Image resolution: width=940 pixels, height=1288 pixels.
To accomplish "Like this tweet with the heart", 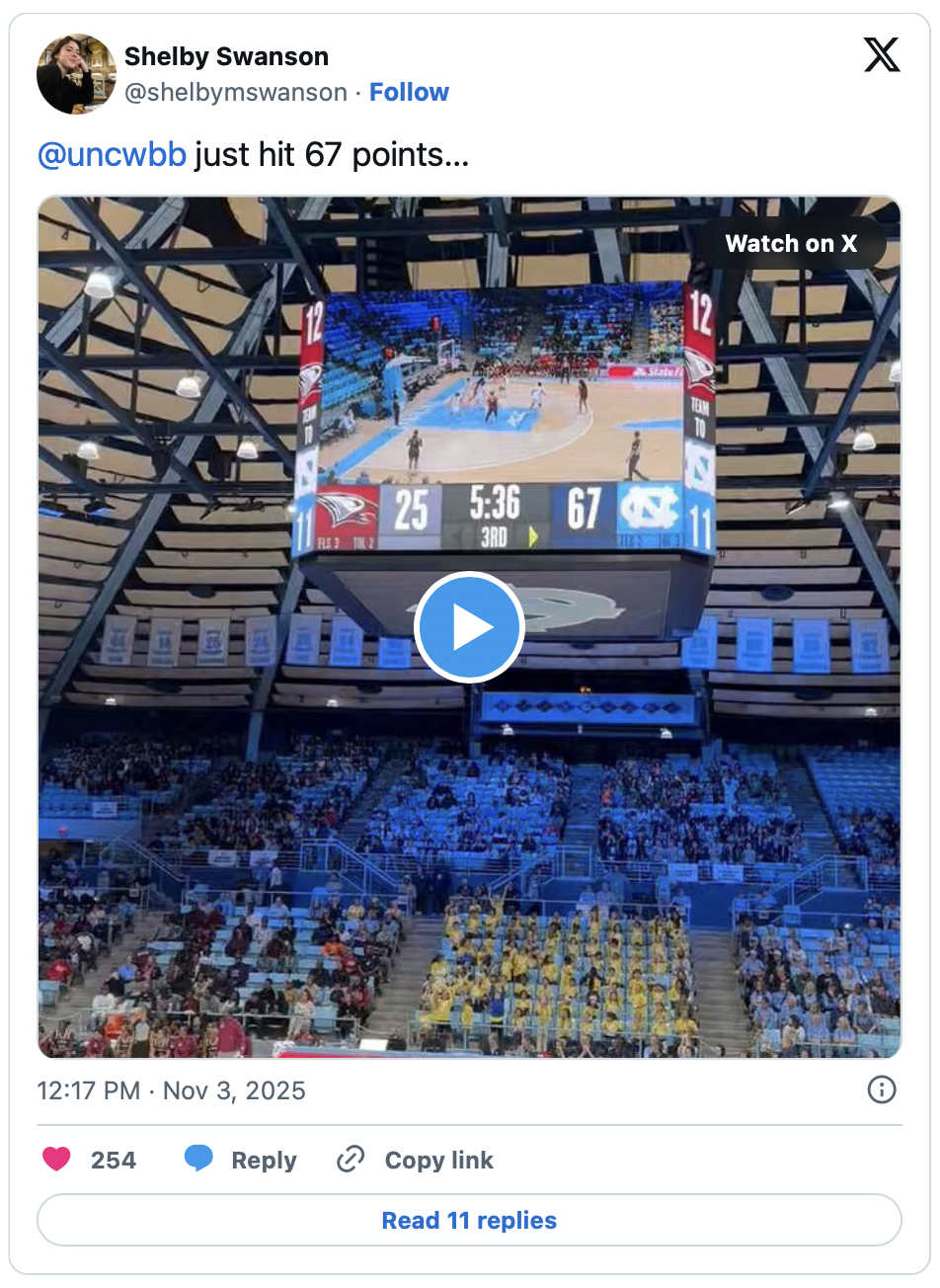I will (x=57, y=1160).
